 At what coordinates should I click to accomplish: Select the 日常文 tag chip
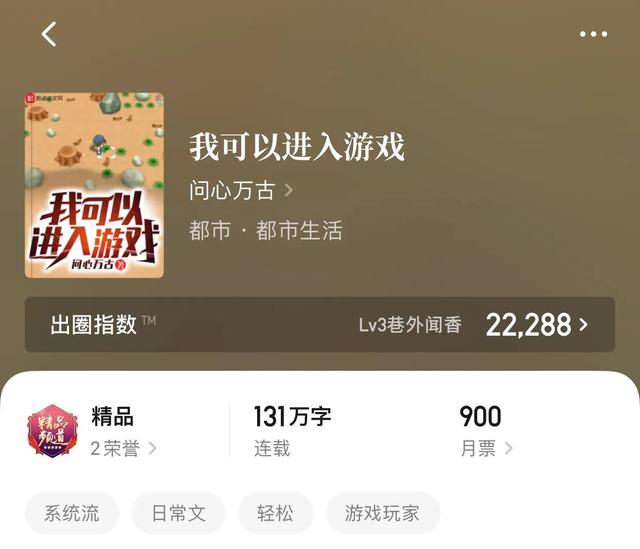pyautogui.click(x=179, y=513)
